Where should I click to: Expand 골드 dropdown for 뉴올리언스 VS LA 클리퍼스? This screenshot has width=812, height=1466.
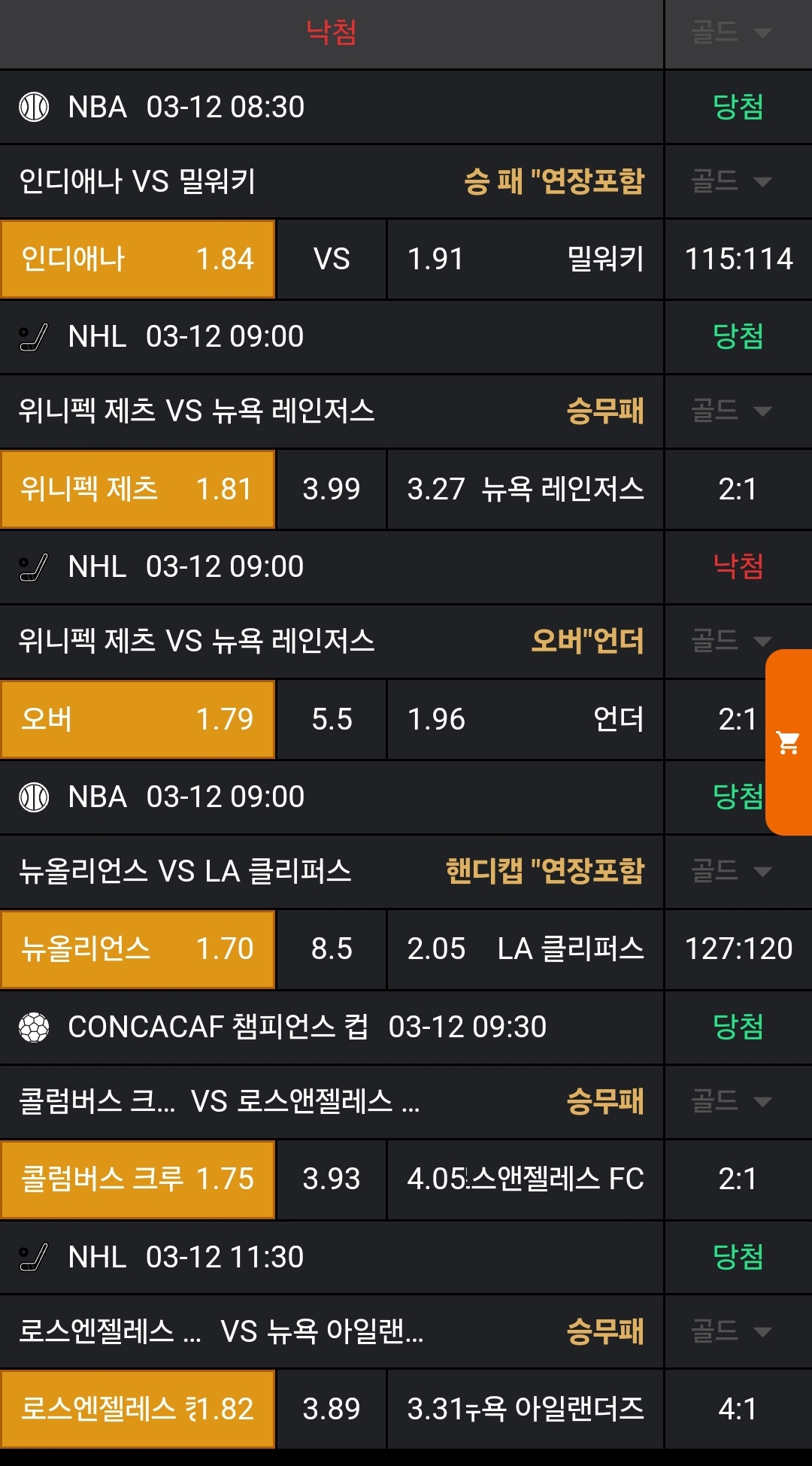click(x=731, y=871)
